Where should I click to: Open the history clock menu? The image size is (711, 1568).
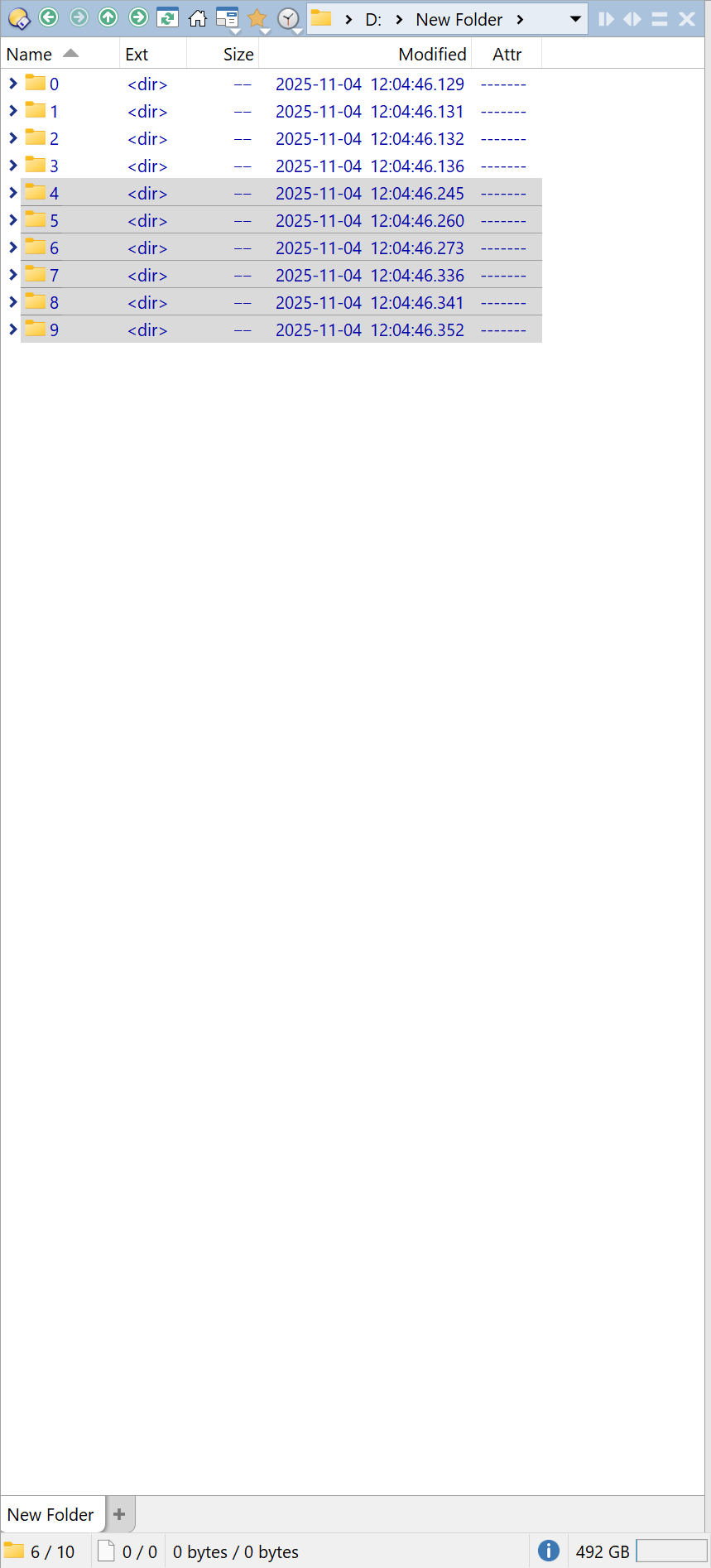point(287,18)
